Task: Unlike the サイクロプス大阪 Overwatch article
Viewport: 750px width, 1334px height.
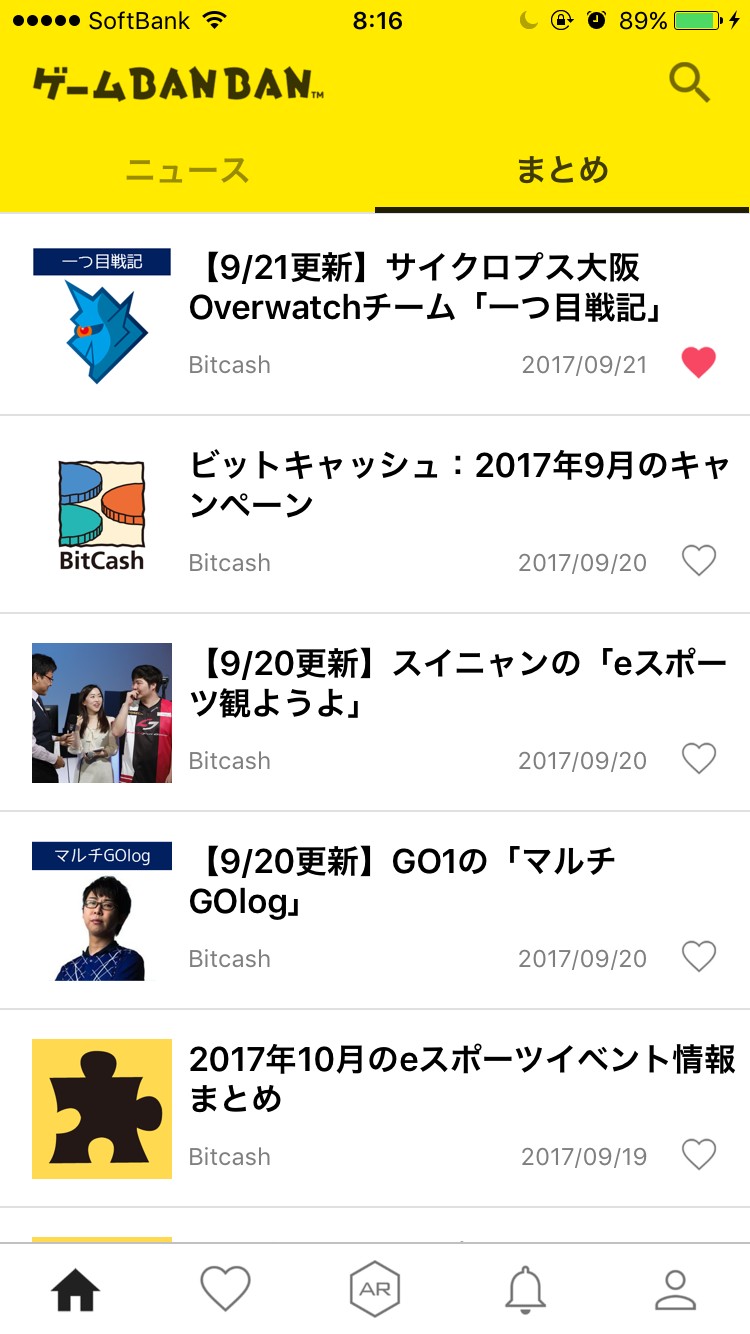Action: (699, 362)
